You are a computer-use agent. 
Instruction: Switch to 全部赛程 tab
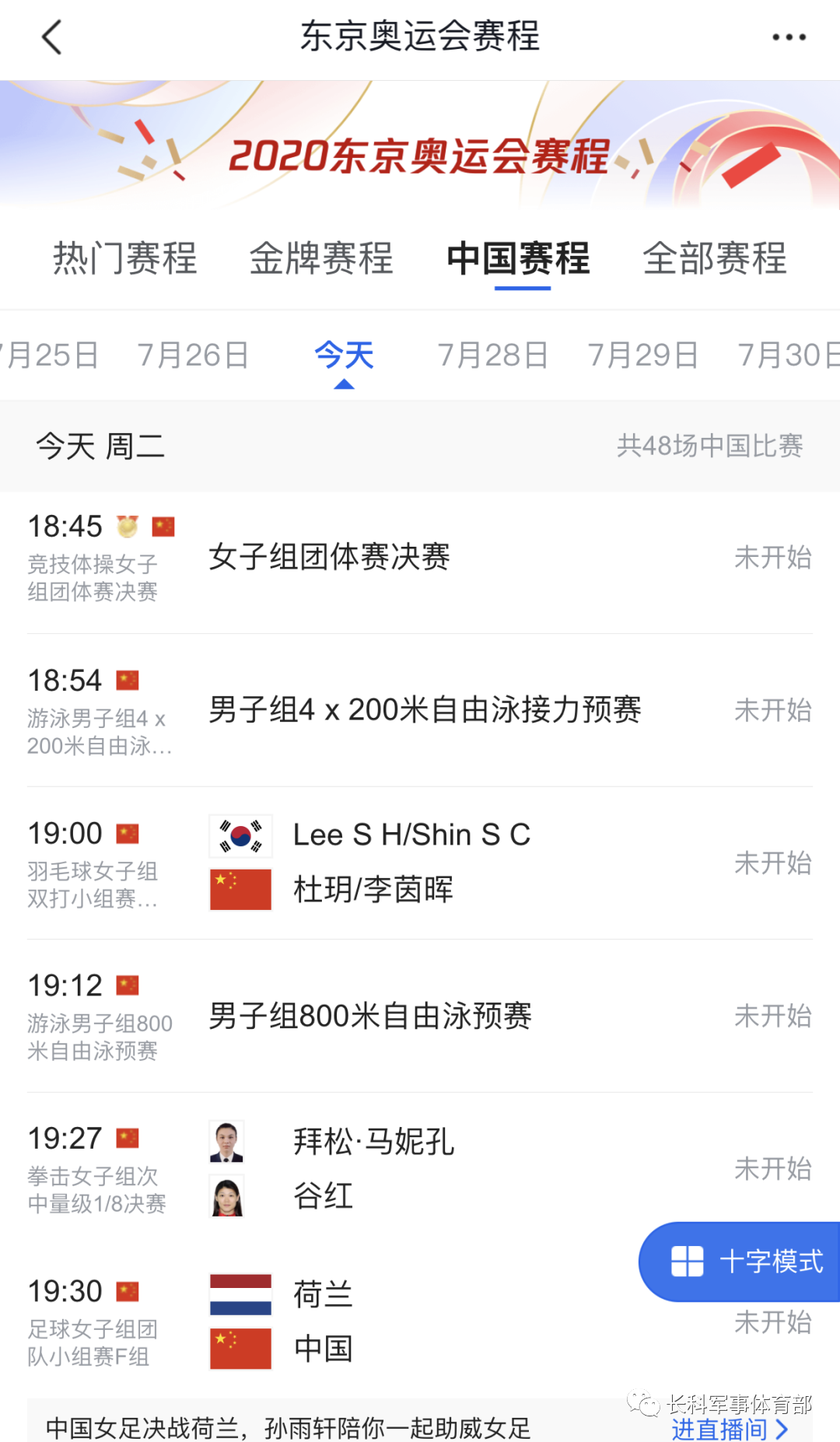(x=714, y=258)
